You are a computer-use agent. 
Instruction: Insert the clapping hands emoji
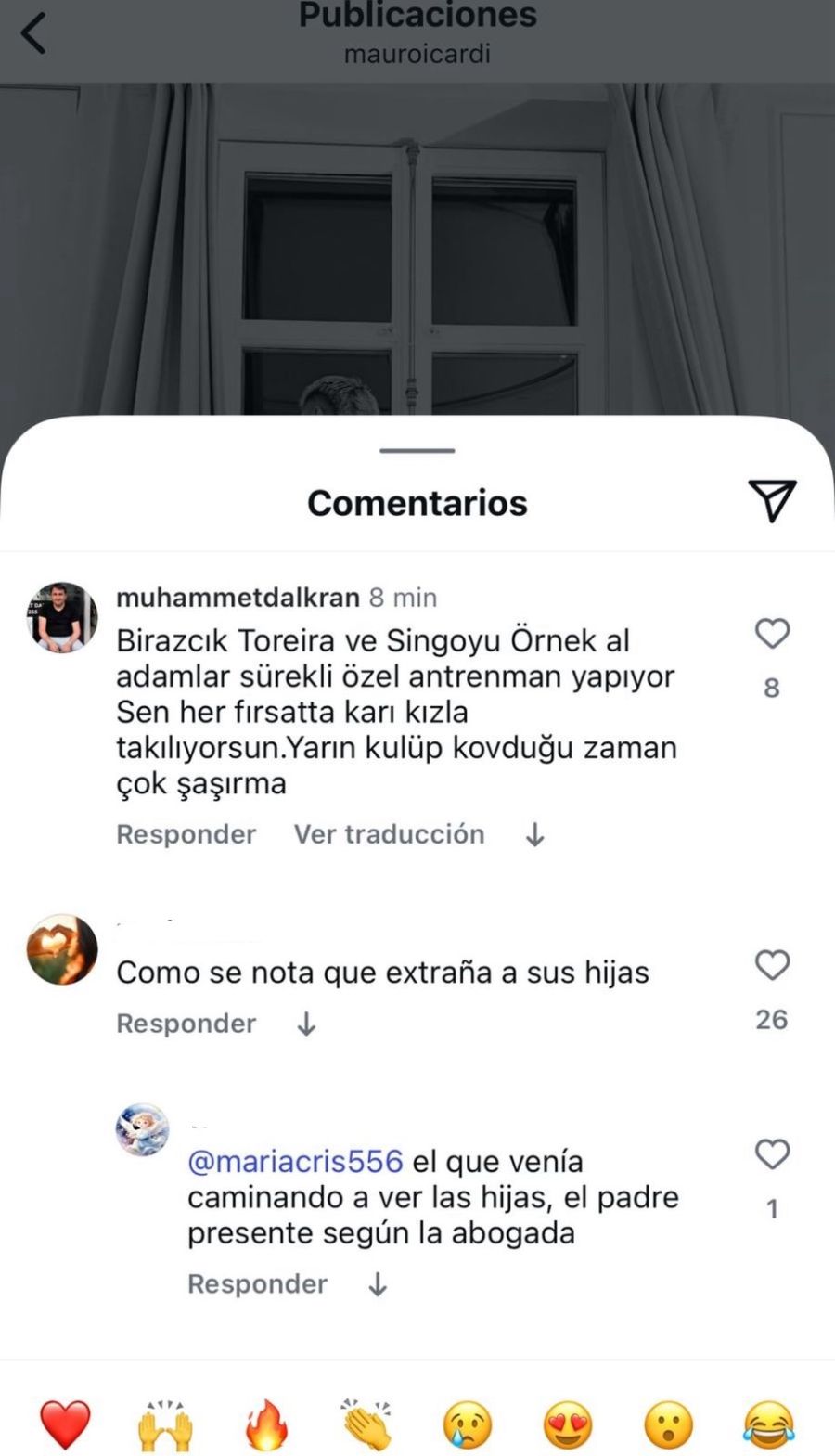[x=366, y=1424]
